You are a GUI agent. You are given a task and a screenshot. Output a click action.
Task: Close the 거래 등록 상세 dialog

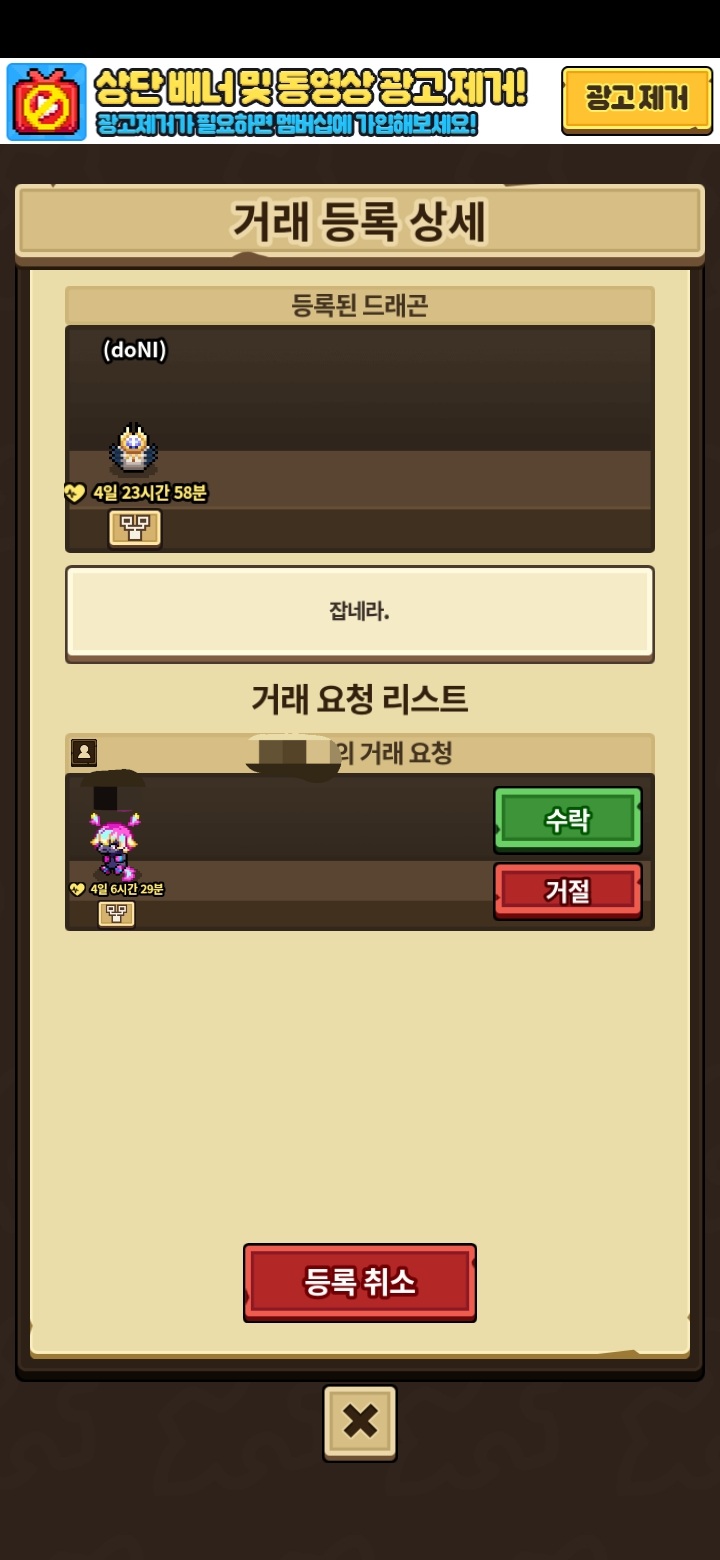[360, 1421]
